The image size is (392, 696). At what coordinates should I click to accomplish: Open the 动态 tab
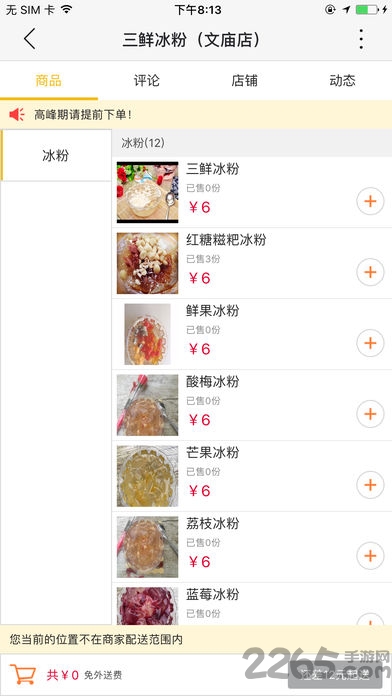click(x=342, y=81)
